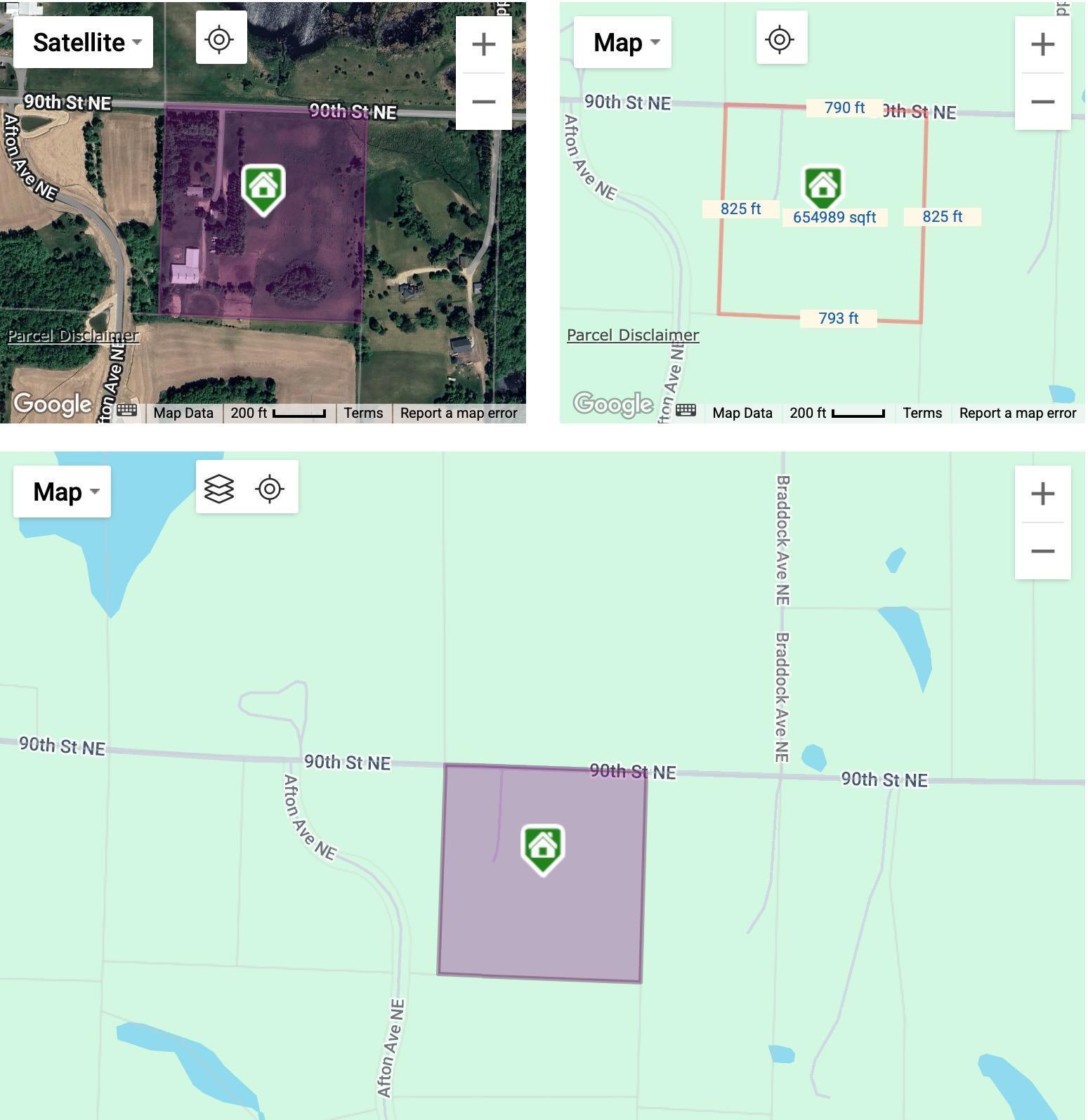This screenshot has width=1088, height=1120.
Task: Zoom in on the parcel dimensions map
Action: click(1042, 45)
